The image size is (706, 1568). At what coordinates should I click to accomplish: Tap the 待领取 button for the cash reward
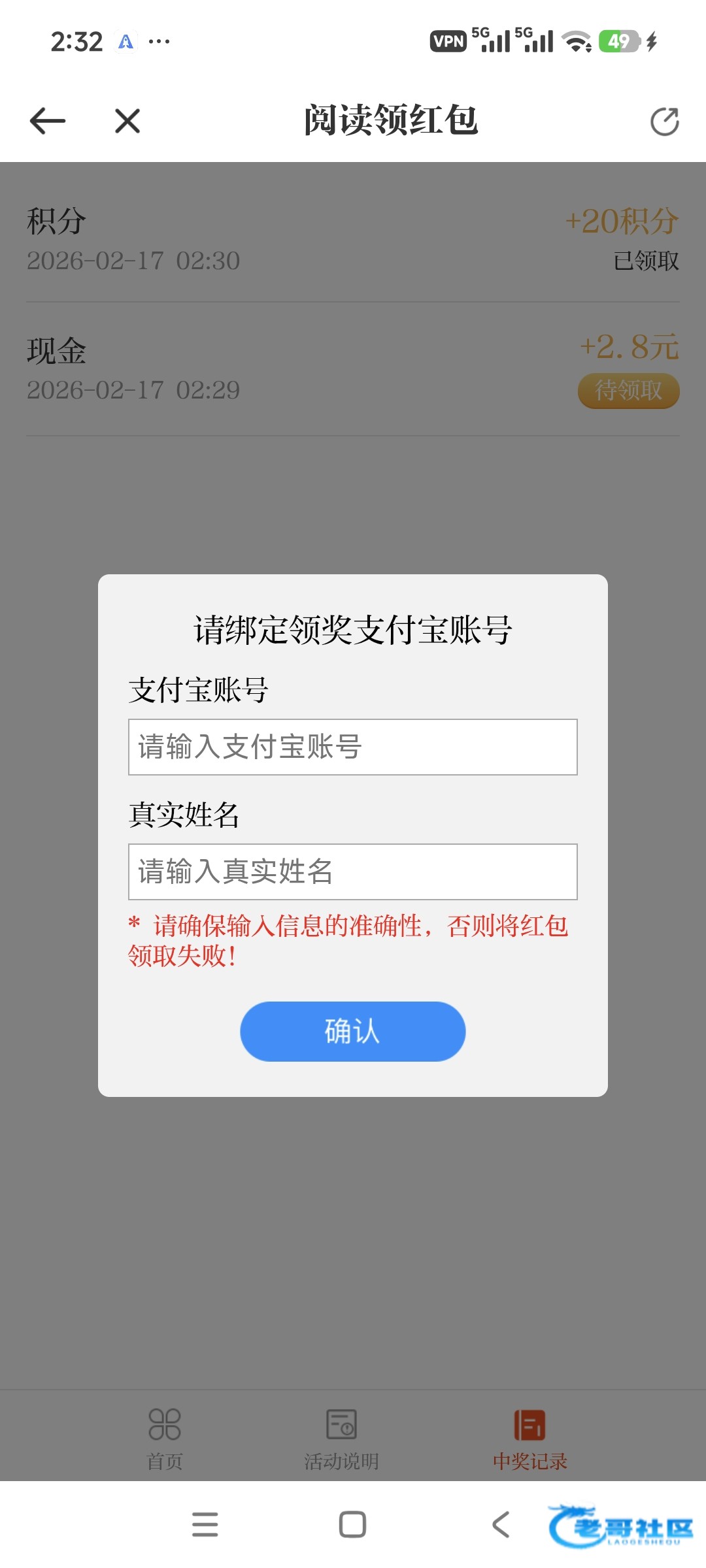628,391
